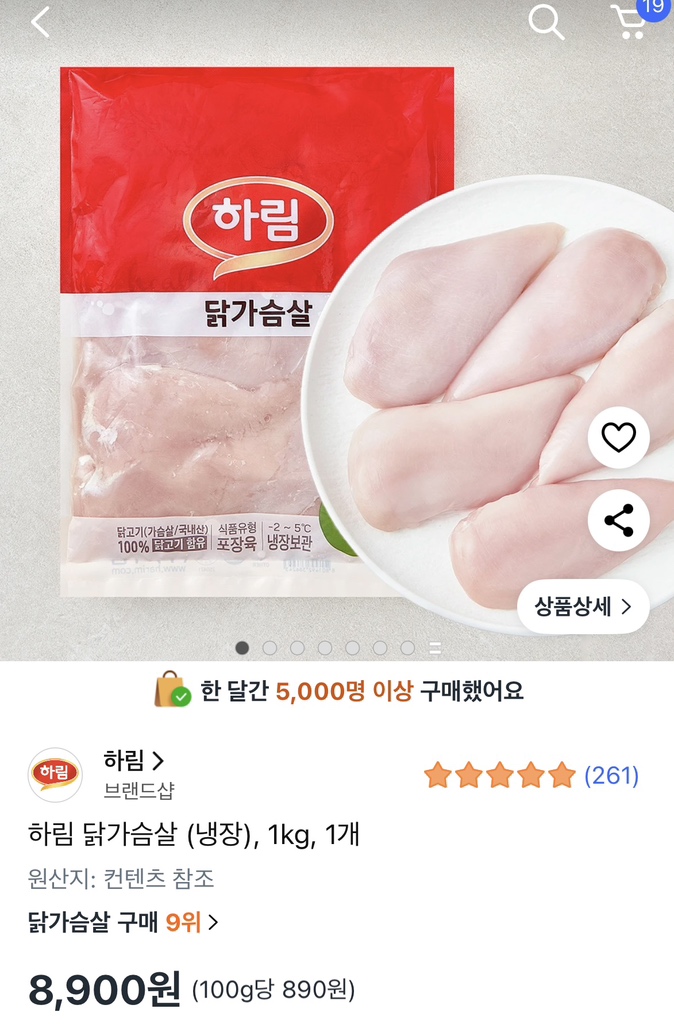The image size is (674, 1024).
Task: Open the 닭가슴살 구매 9위 ranking
Action: (x=123, y=922)
